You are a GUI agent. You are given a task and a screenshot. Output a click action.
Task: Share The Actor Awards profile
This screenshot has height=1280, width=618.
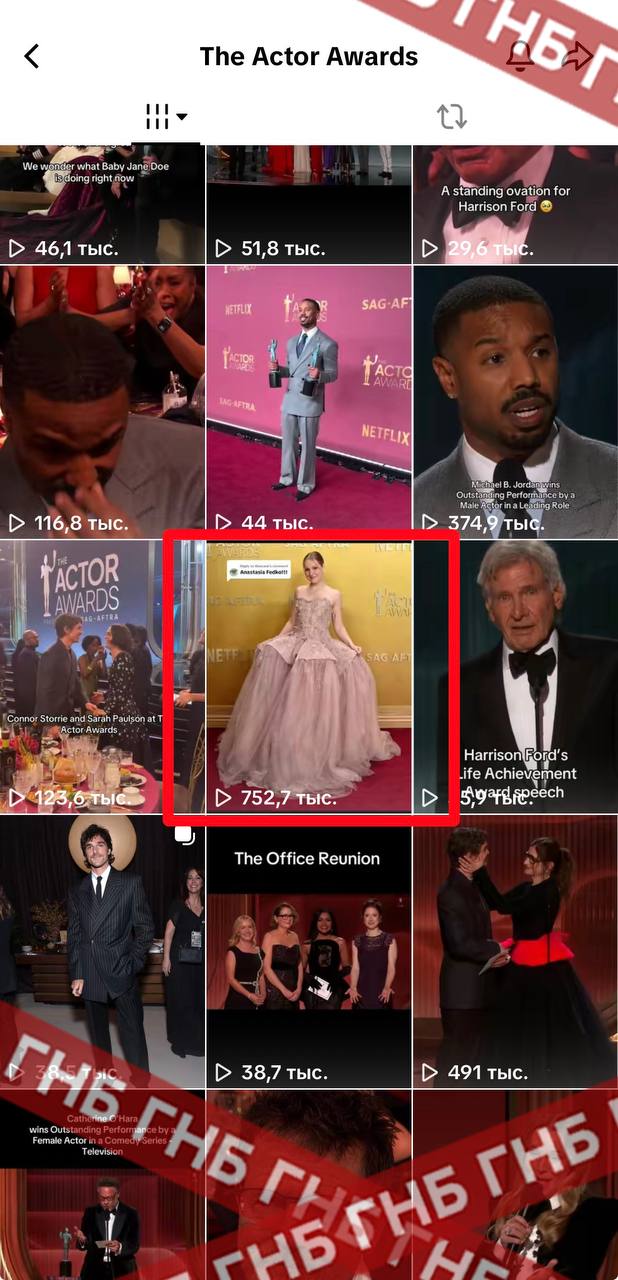click(578, 57)
